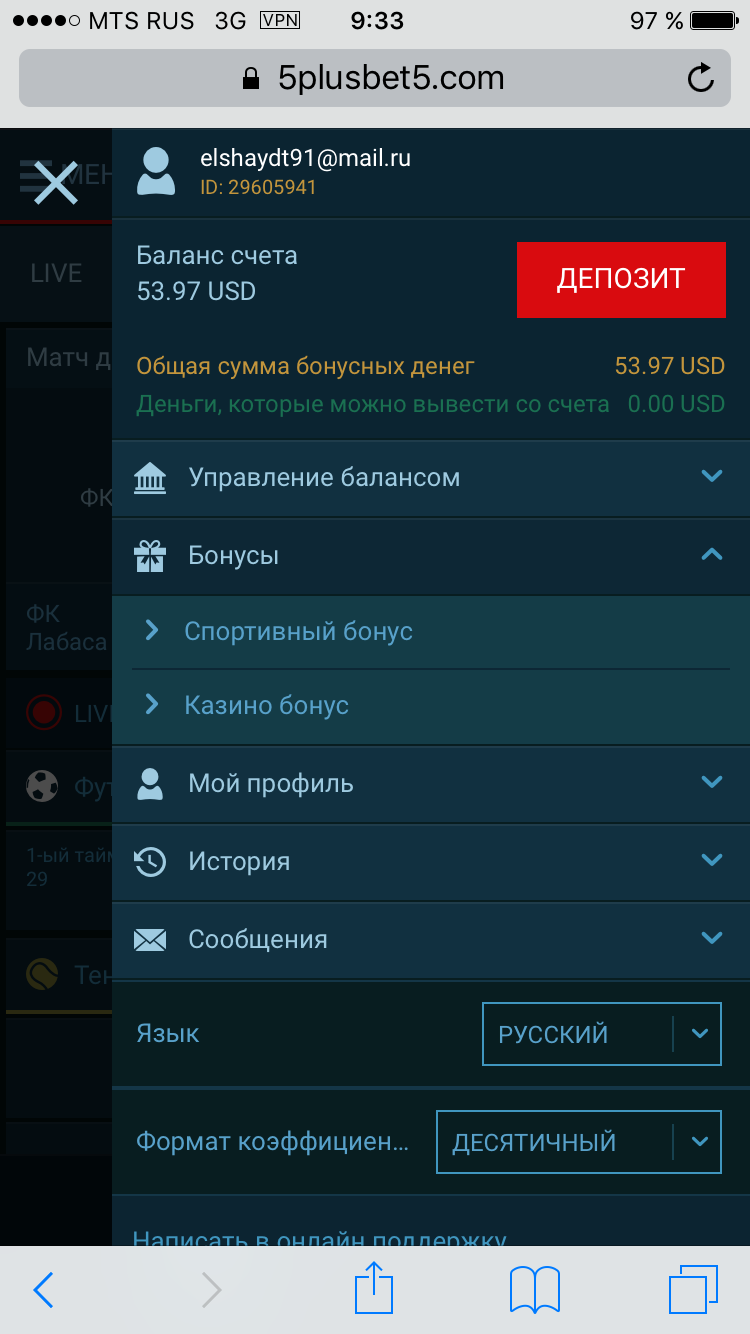The height and width of the screenshot is (1334, 750).
Task: Click the clock icon beside История
Action: tap(151, 861)
